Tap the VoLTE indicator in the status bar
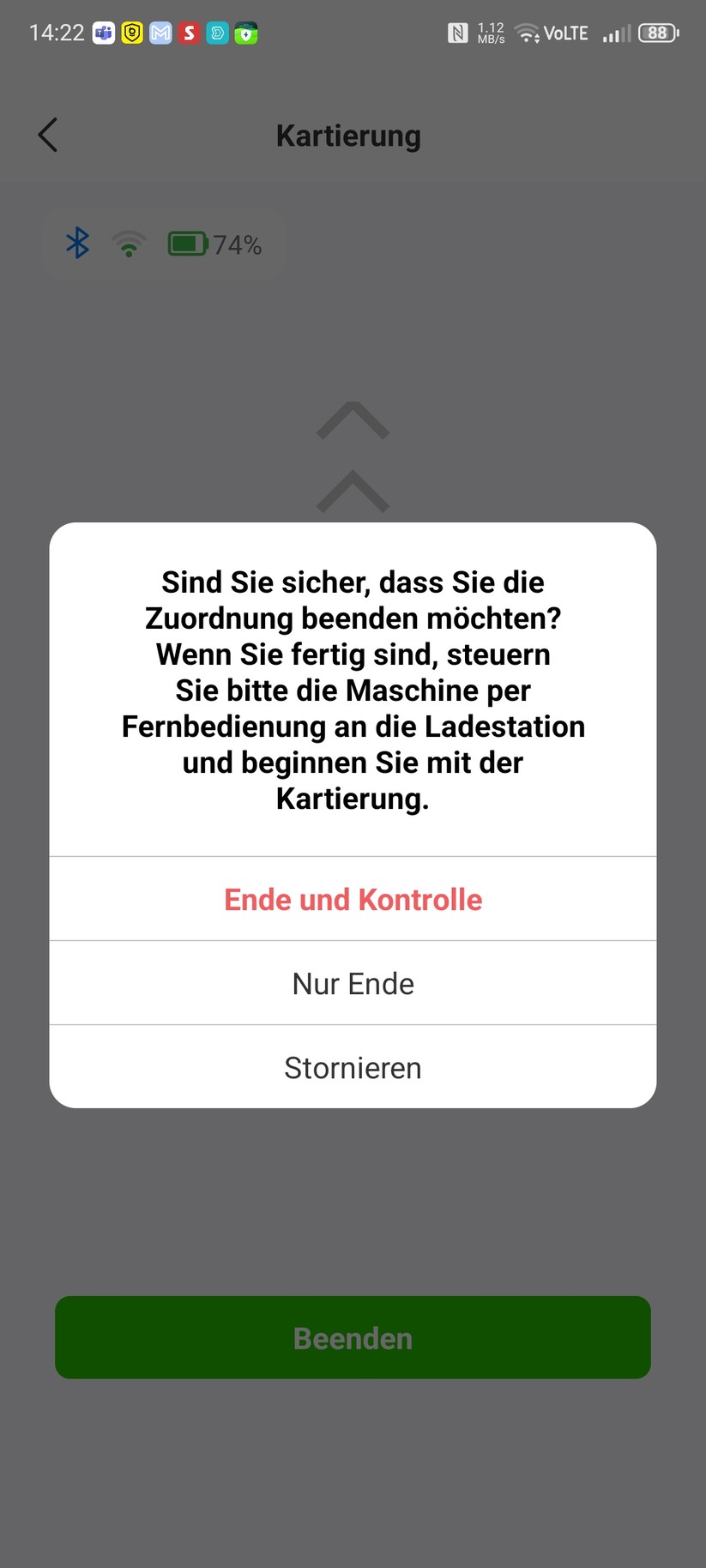Viewport: 706px width, 1568px height. [x=567, y=33]
